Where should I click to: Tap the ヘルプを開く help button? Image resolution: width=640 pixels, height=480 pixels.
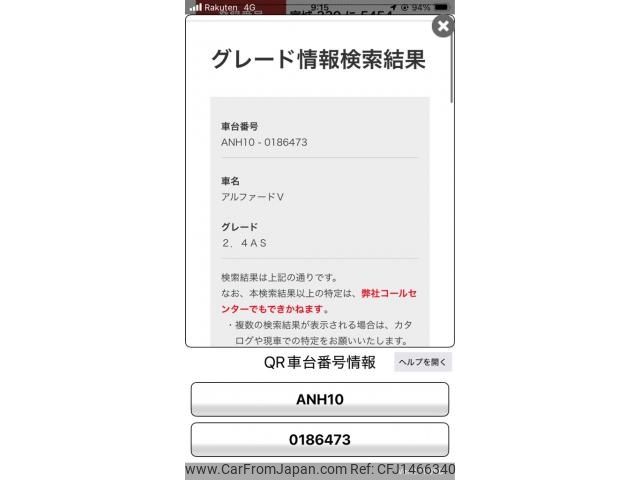(x=422, y=362)
